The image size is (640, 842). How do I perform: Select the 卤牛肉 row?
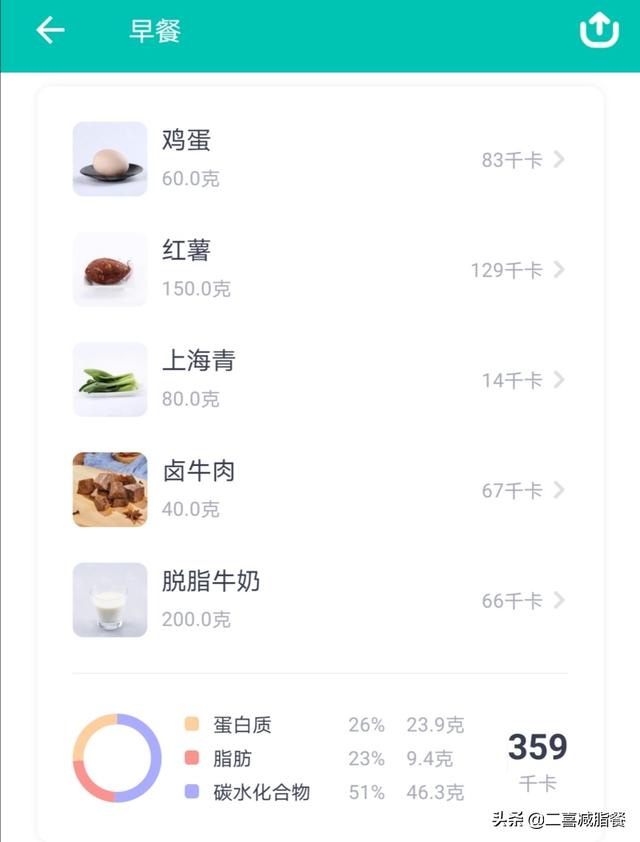pyautogui.click(x=320, y=490)
